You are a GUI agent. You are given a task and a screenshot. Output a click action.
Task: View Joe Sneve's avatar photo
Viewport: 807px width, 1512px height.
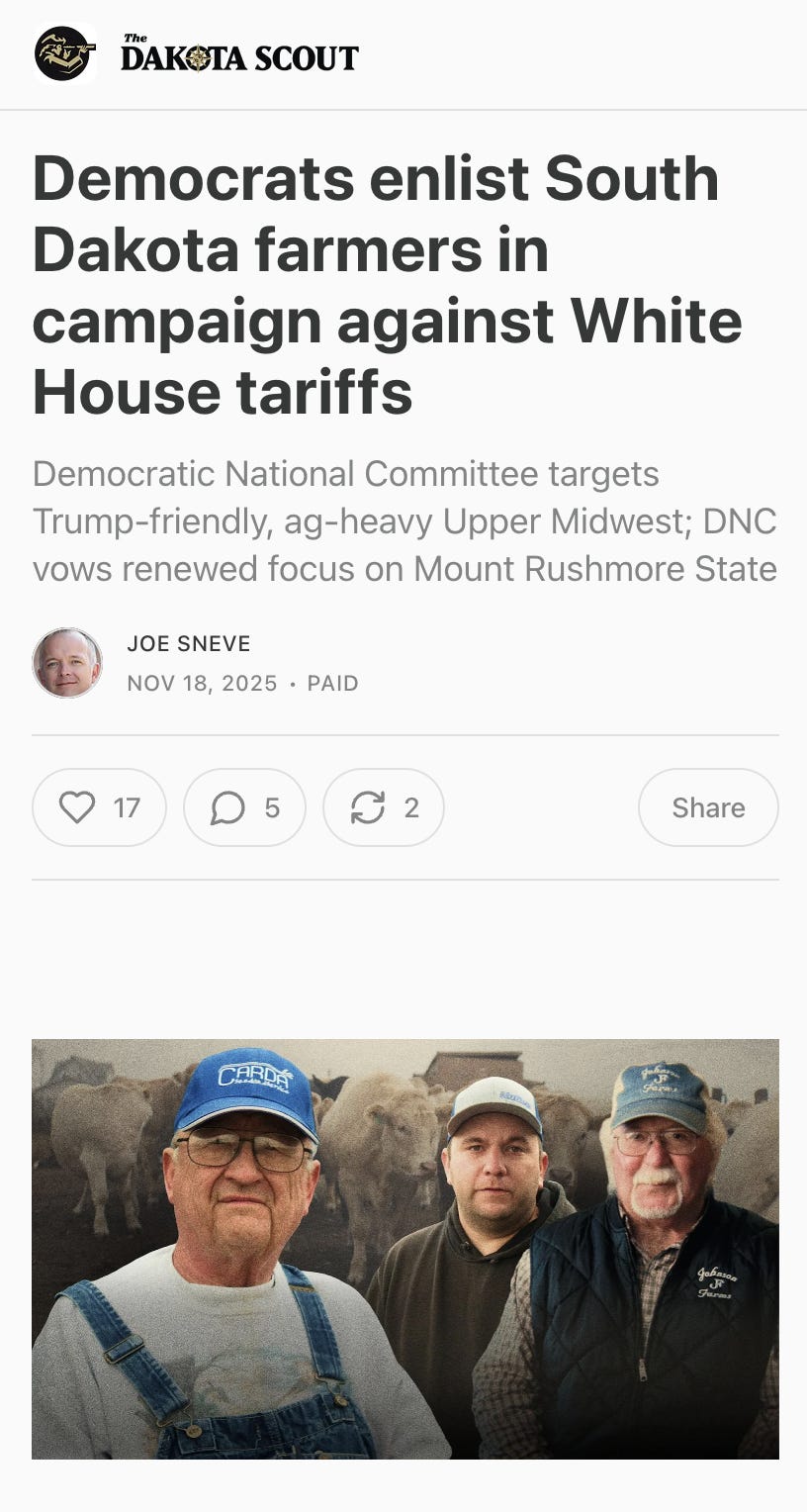[x=67, y=663]
